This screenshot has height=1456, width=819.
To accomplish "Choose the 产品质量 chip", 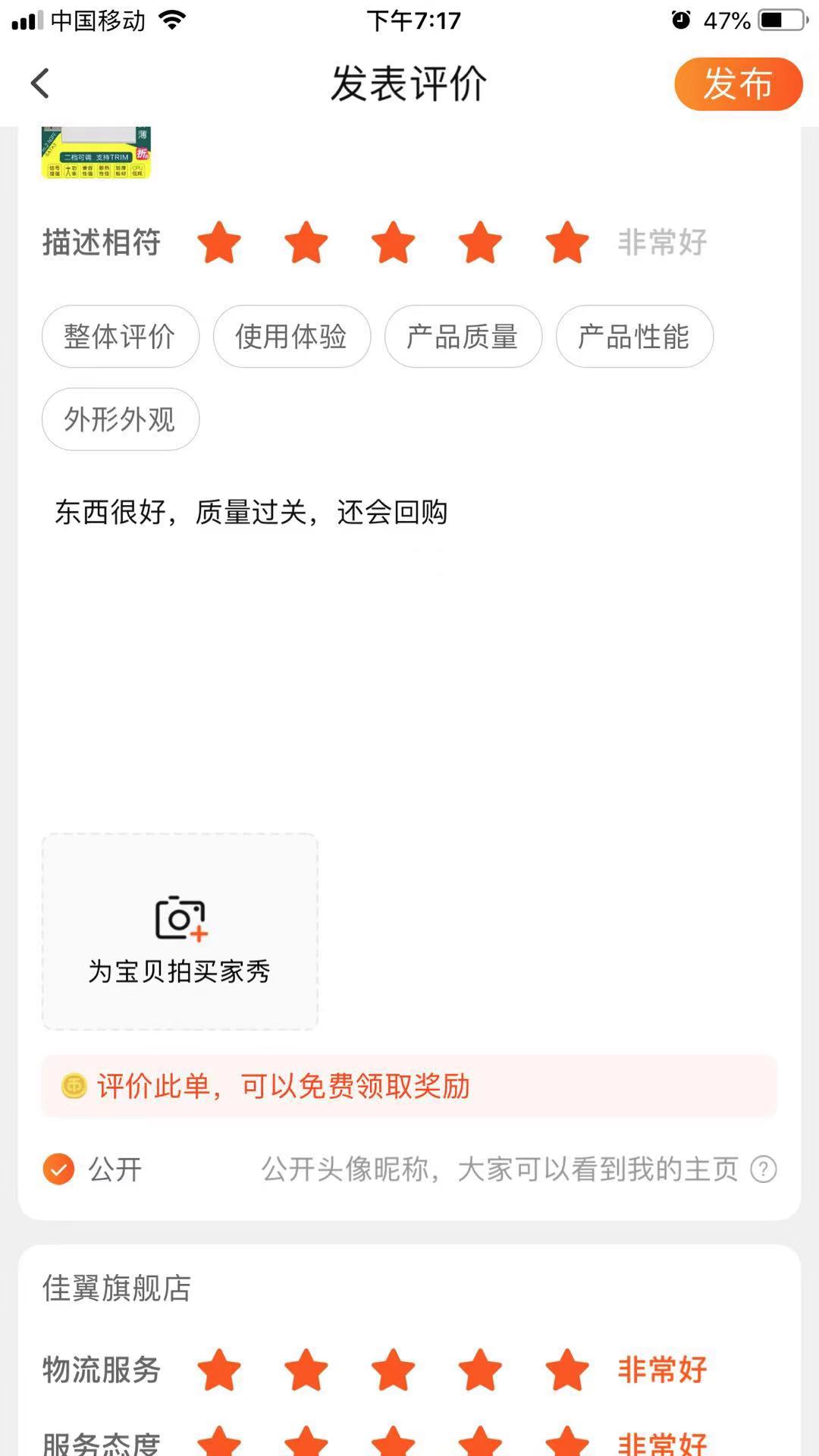I will [x=463, y=337].
